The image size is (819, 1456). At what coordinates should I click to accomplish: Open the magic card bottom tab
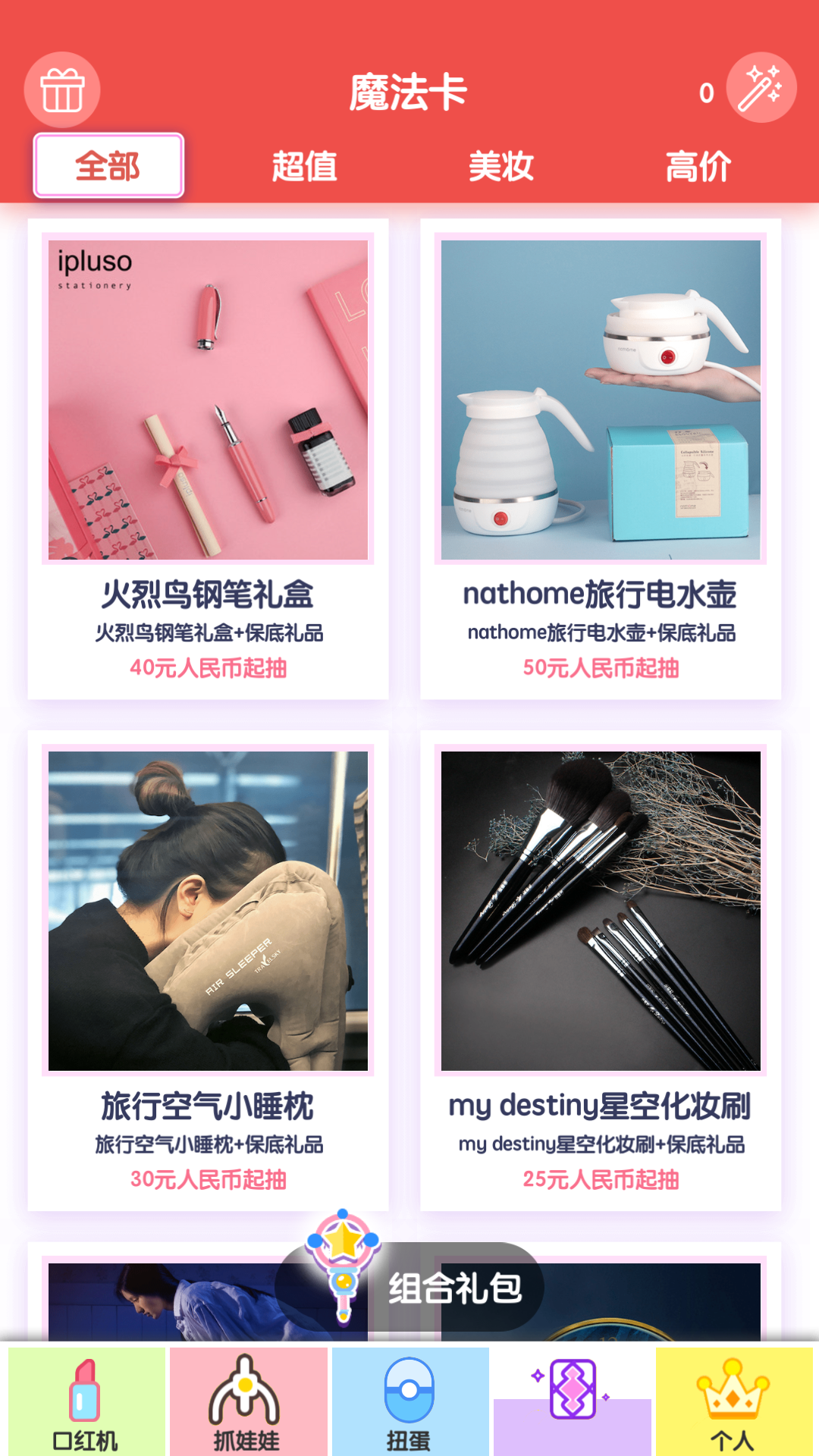click(573, 1403)
